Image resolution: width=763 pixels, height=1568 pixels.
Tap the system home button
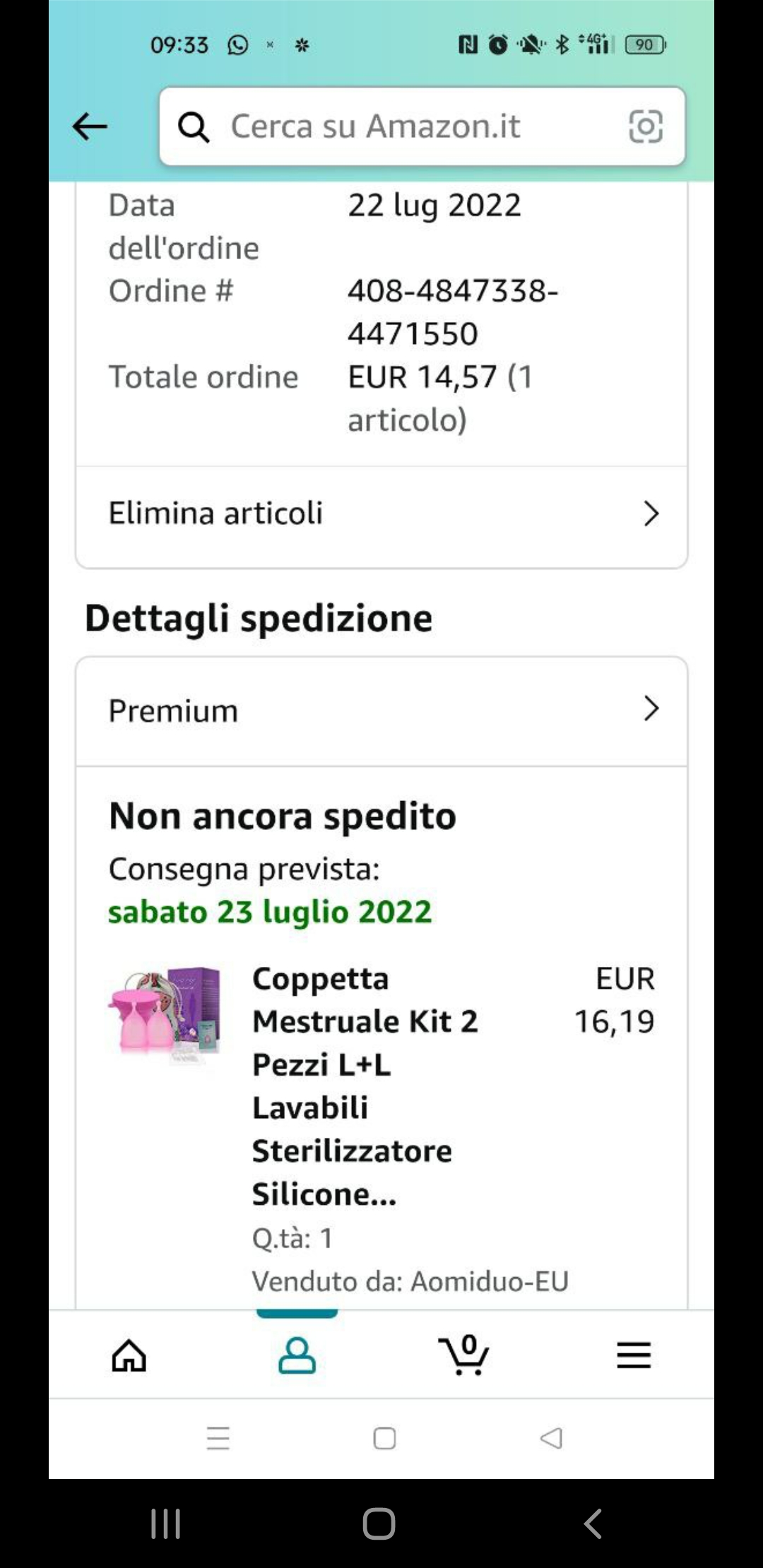(x=379, y=1524)
